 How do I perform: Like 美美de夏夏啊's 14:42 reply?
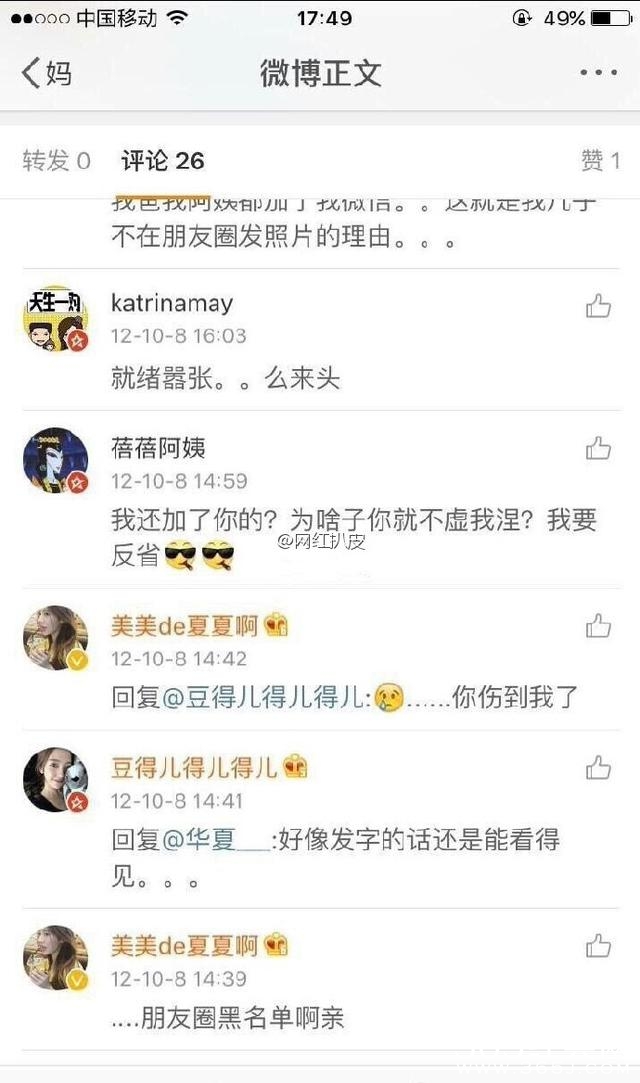598,627
